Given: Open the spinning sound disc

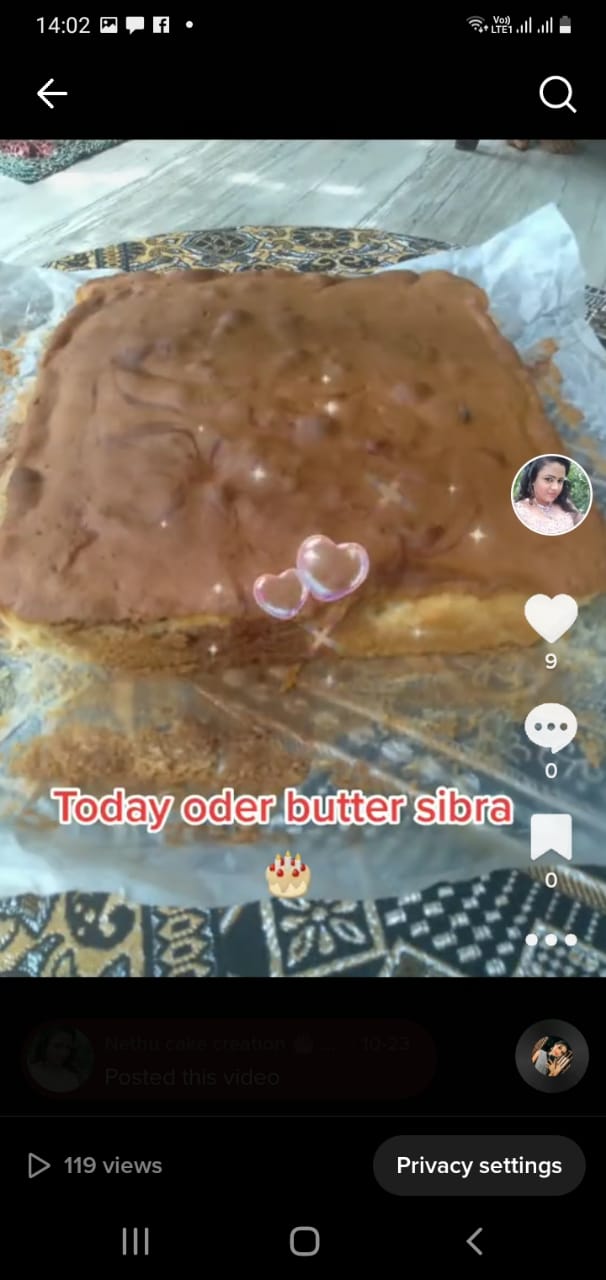Looking at the screenshot, I should (x=552, y=1056).
